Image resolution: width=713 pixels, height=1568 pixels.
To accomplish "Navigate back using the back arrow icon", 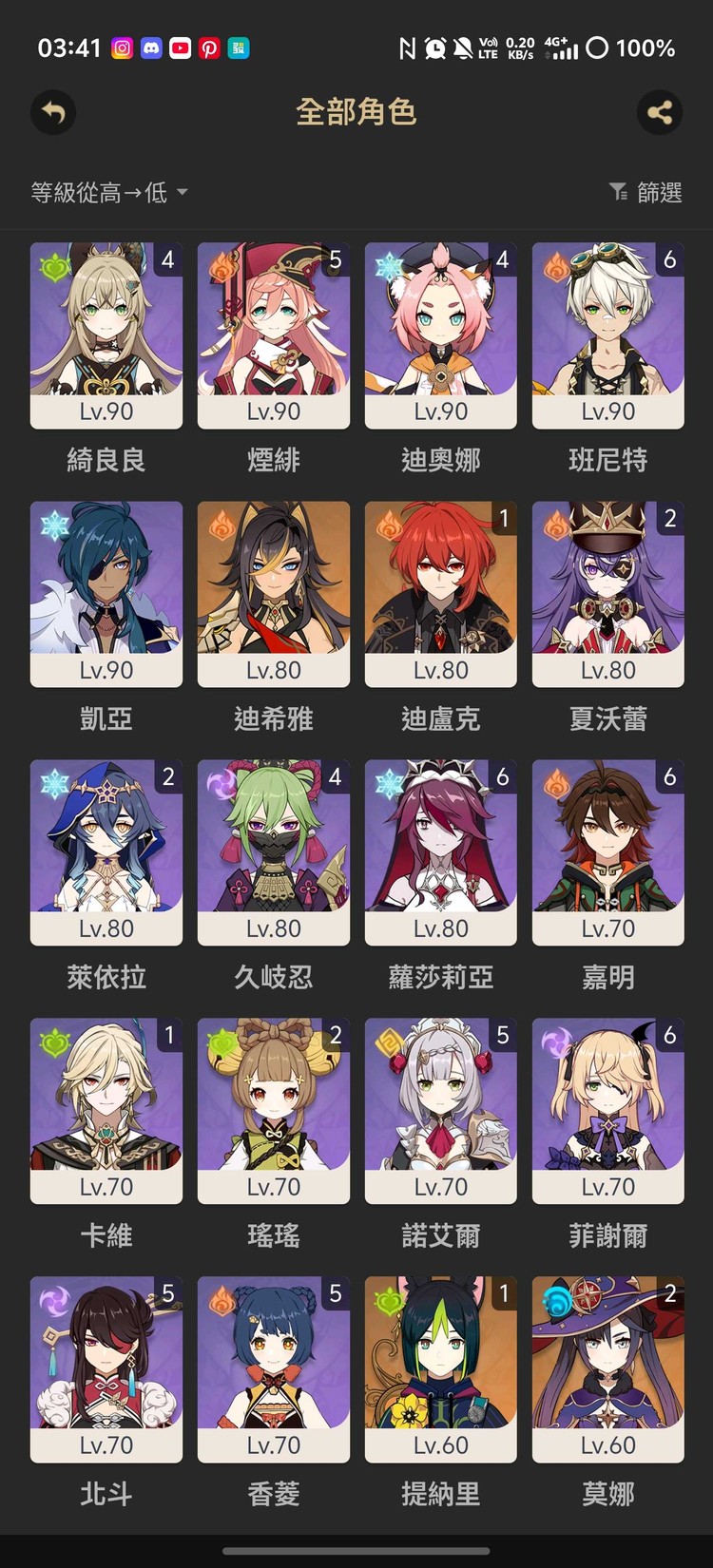I will [52, 112].
